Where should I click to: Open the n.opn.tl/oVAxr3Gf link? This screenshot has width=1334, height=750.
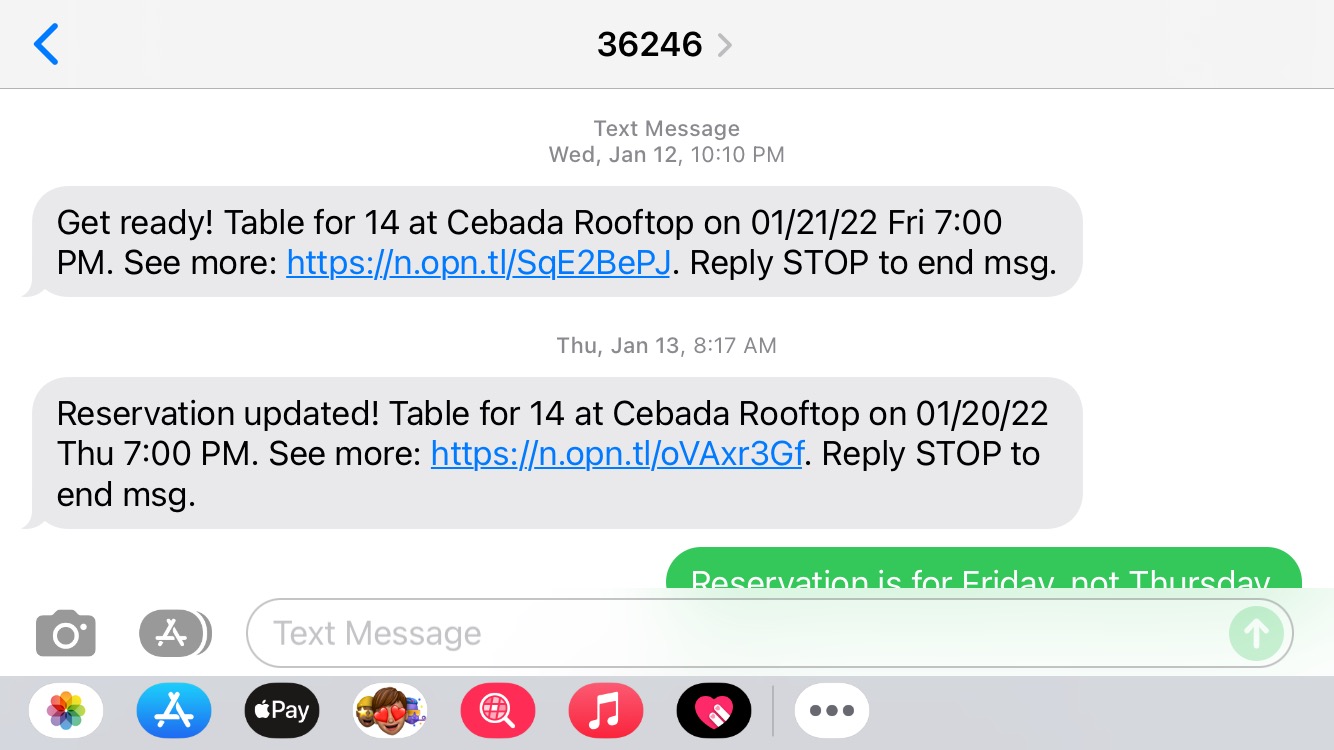pyautogui.click(x=617, y=454)
